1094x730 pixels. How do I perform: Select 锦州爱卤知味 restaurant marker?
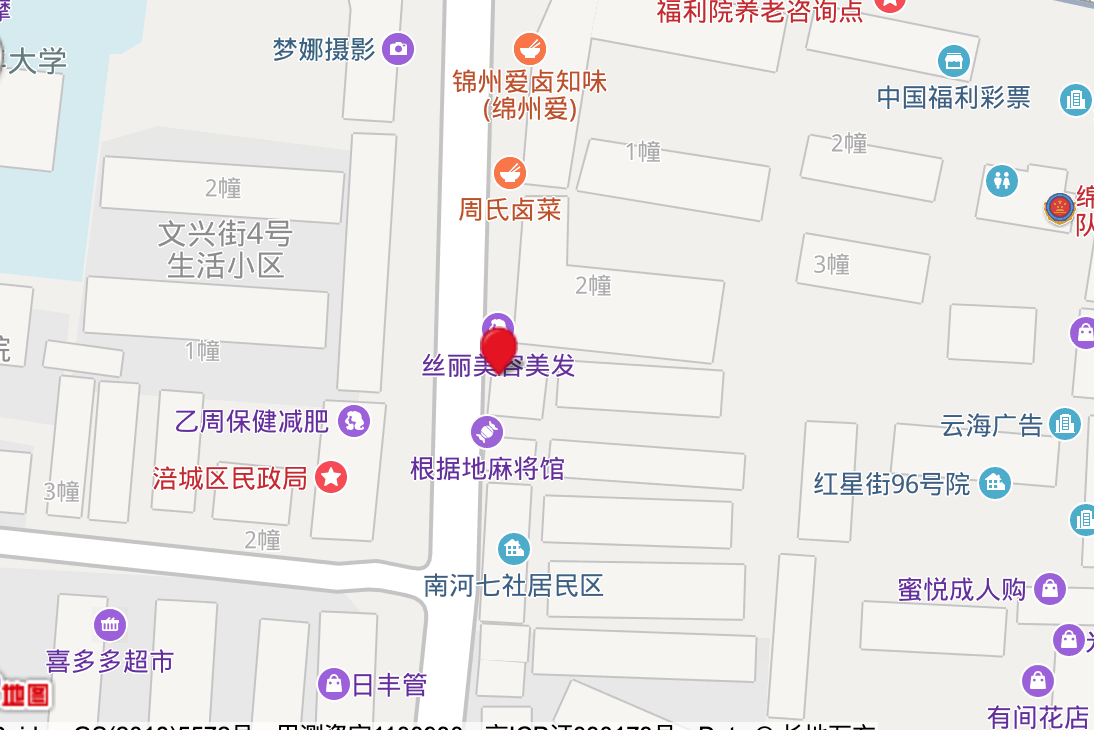(529, 48)
